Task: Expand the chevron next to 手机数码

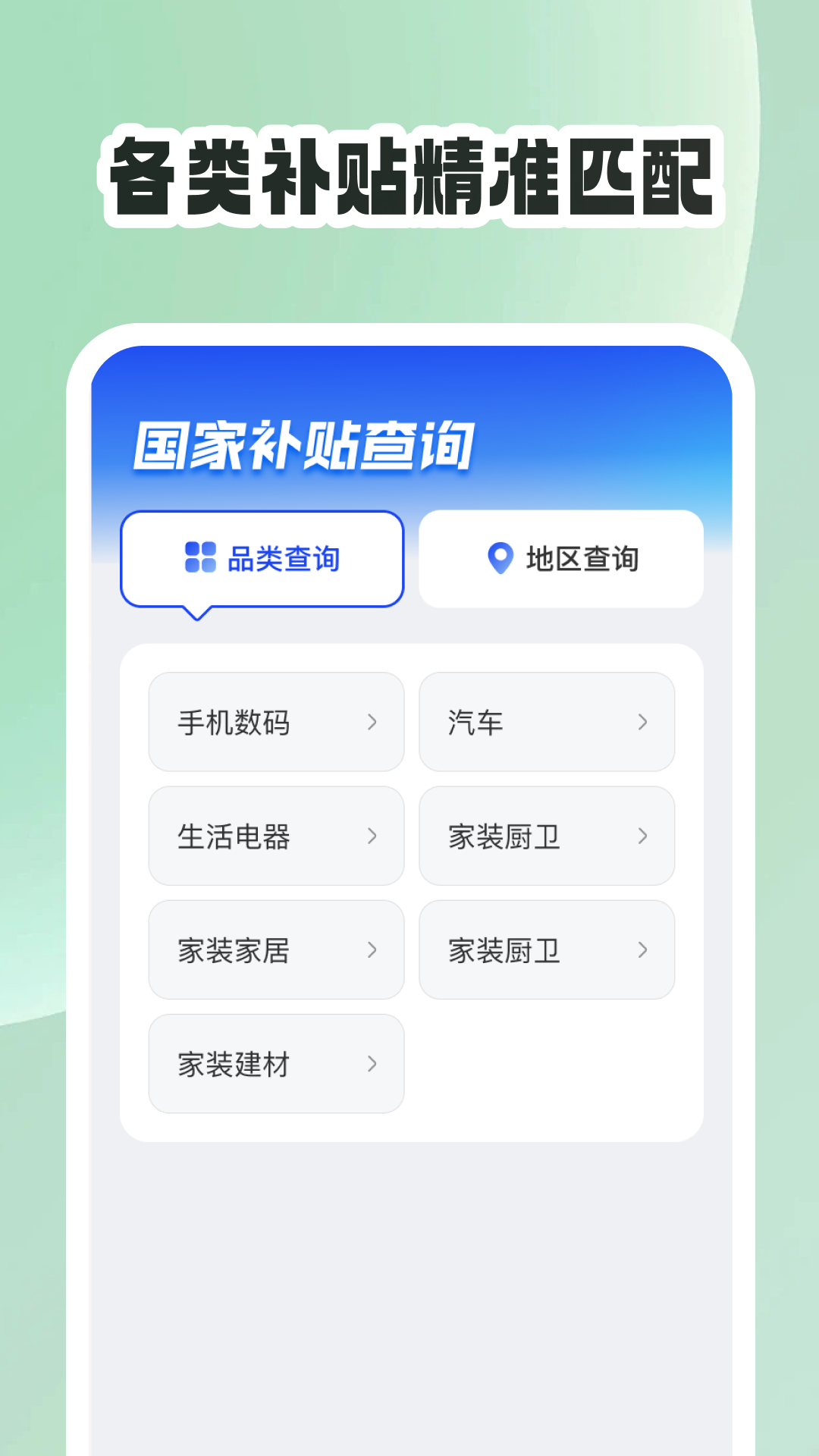Action: click(x=373, y=722)
